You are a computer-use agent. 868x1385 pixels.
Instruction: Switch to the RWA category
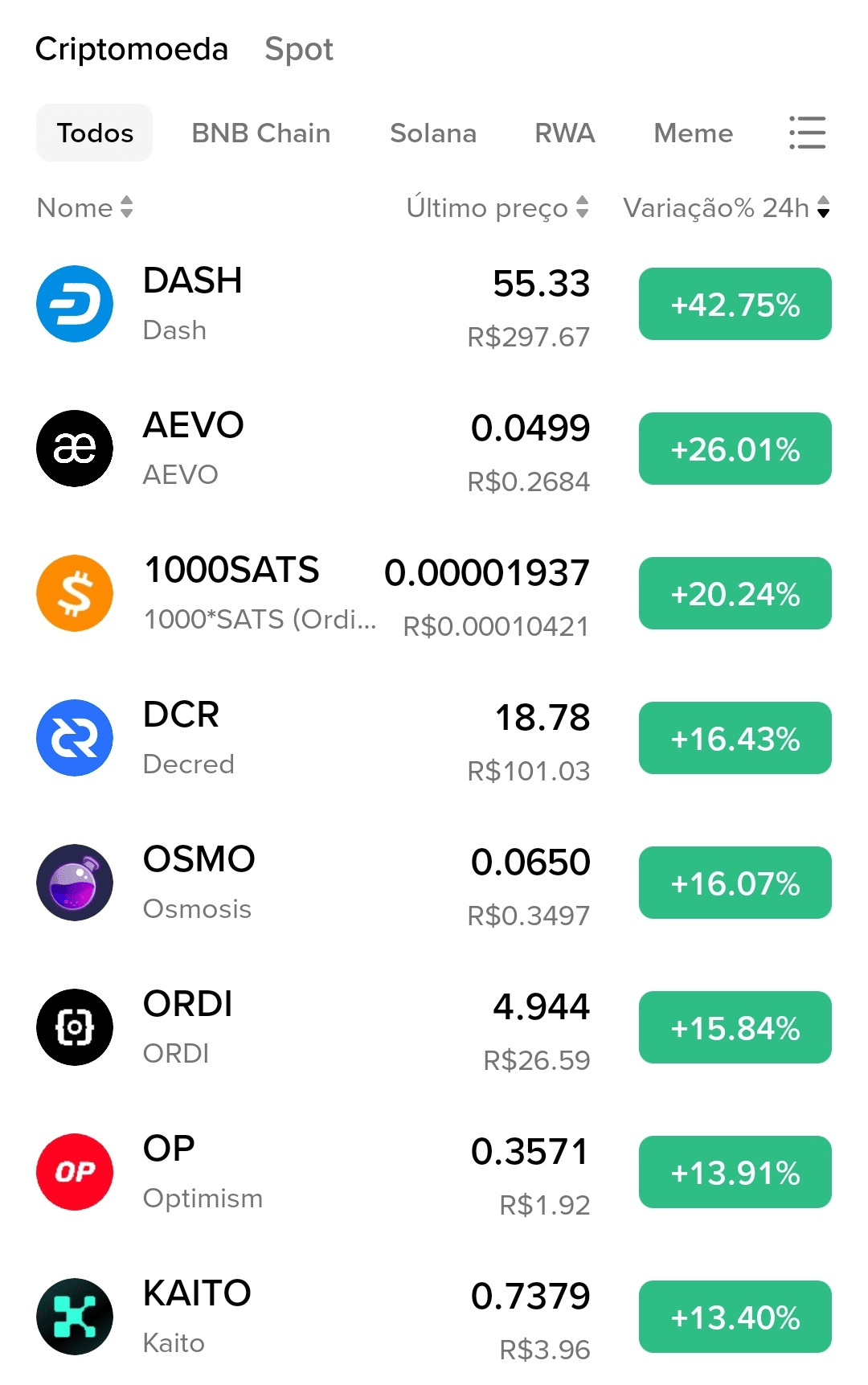[564, 133]
